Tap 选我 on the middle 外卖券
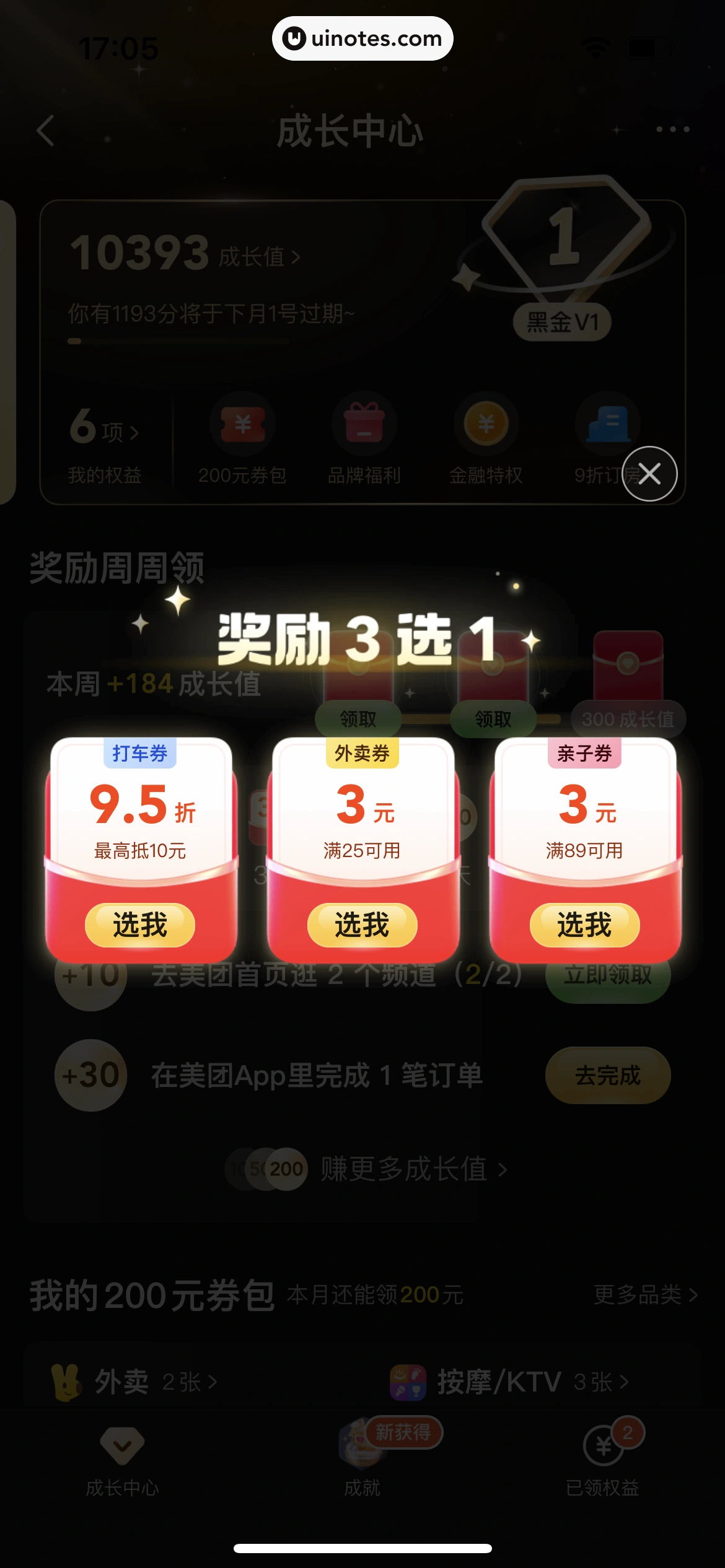 click(361, 925)
